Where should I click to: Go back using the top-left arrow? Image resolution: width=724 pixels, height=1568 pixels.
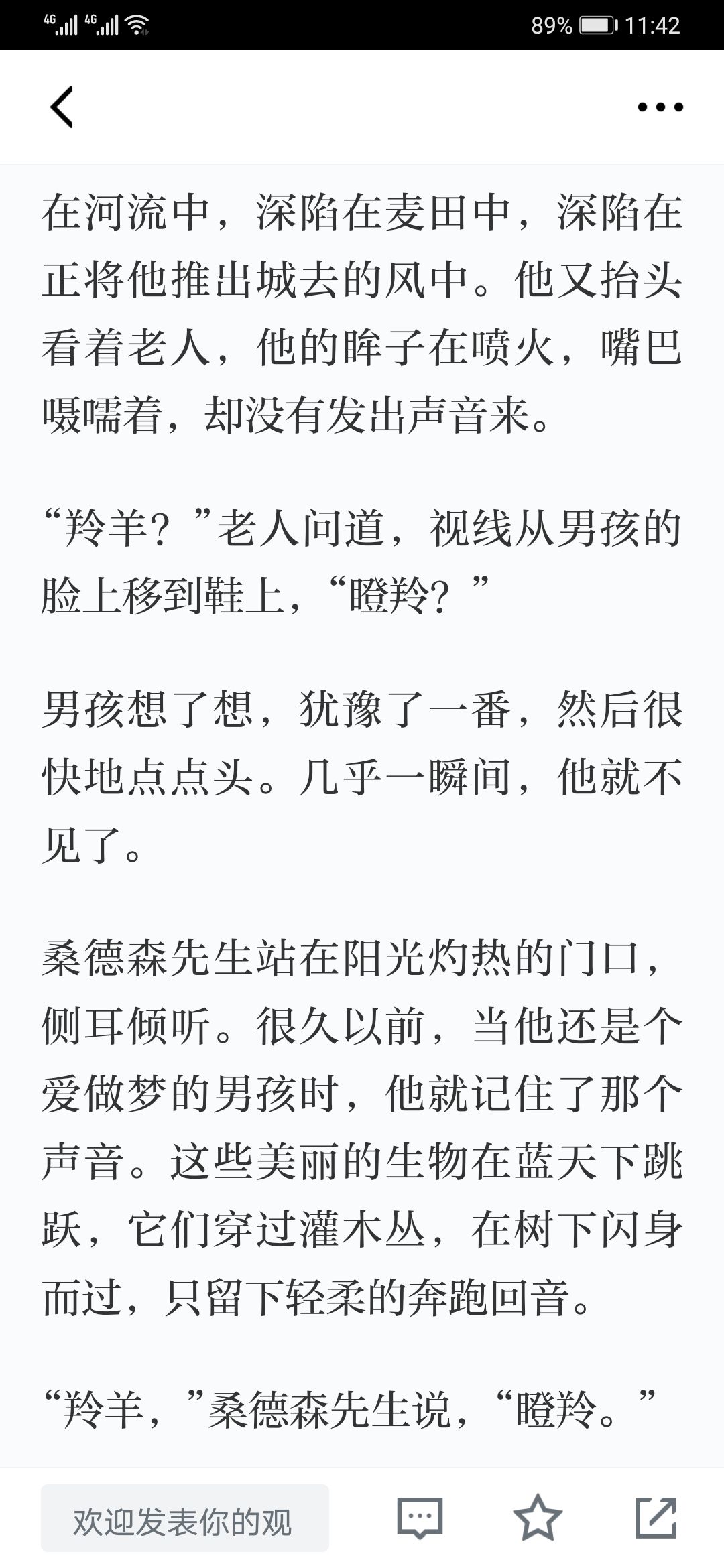[62, 107]
